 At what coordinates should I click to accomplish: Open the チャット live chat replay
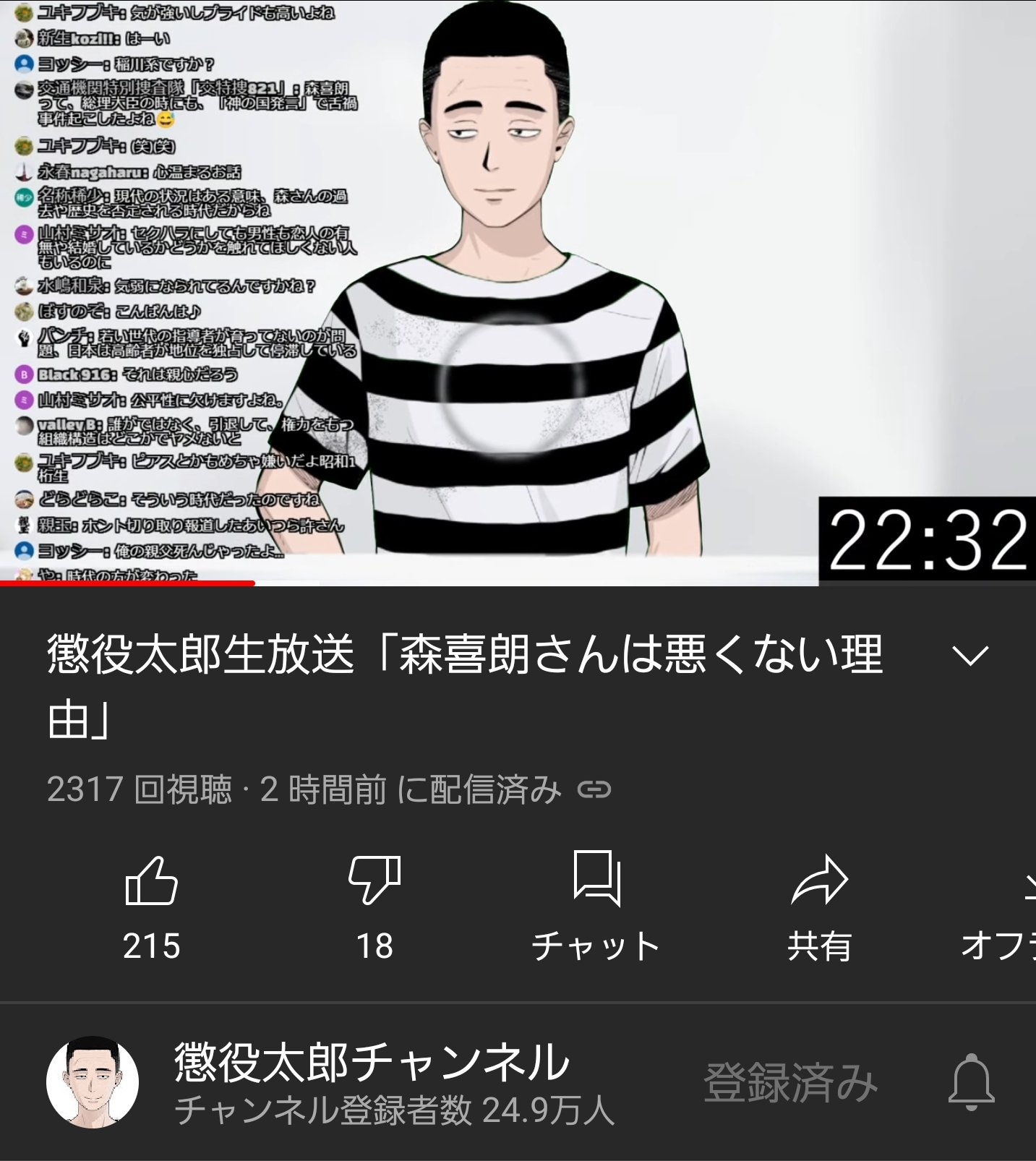(x=596, y=905)
